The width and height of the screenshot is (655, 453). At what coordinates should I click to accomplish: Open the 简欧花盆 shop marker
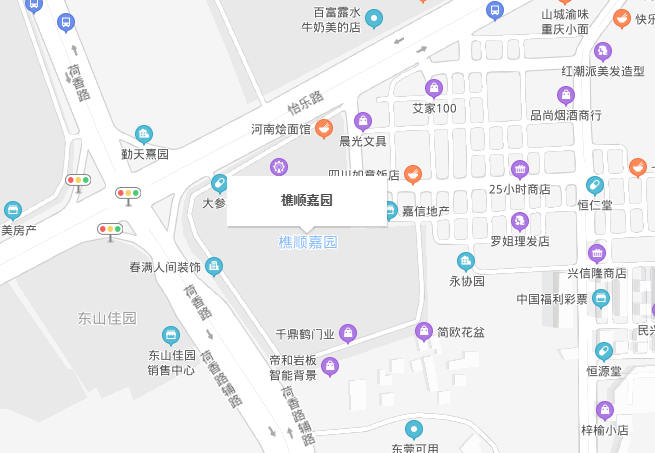[x=424, y=332]
